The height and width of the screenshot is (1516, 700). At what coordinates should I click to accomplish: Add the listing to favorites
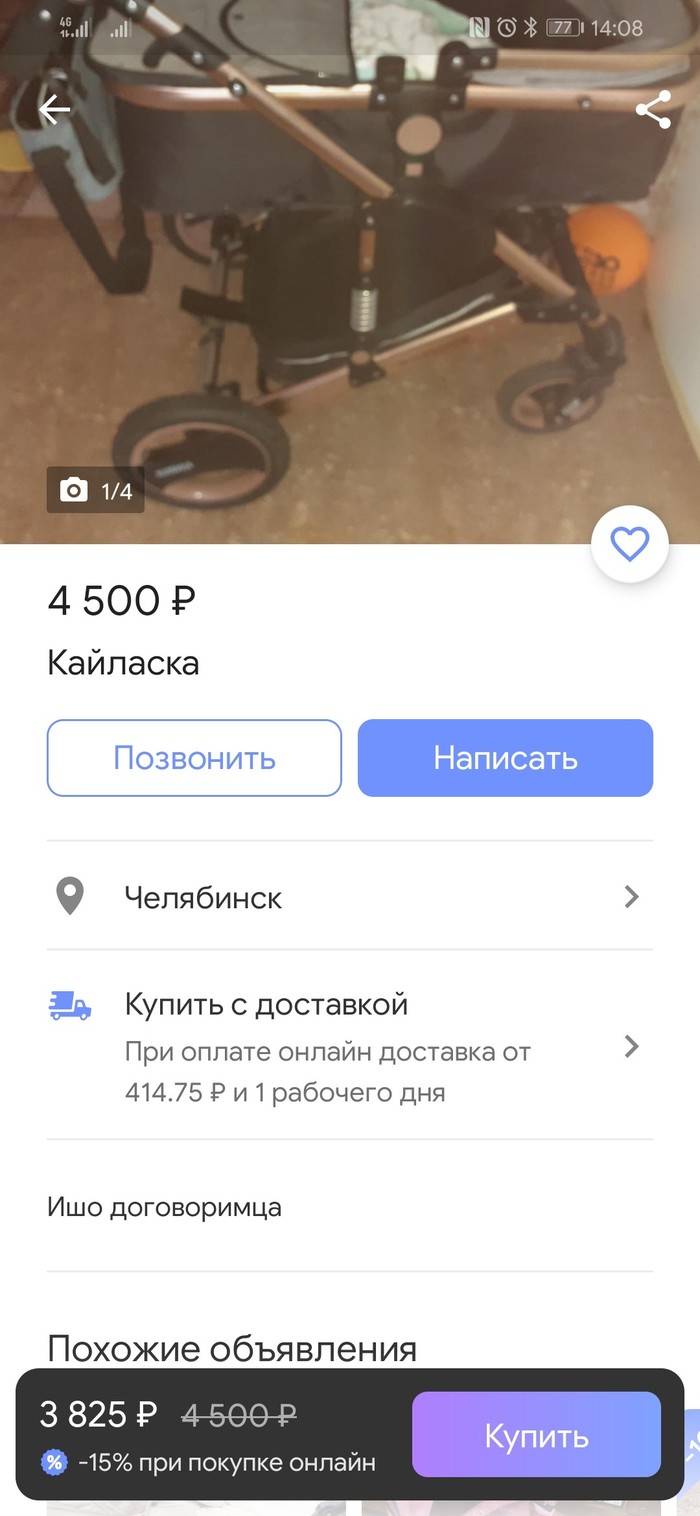coord(629,545)
